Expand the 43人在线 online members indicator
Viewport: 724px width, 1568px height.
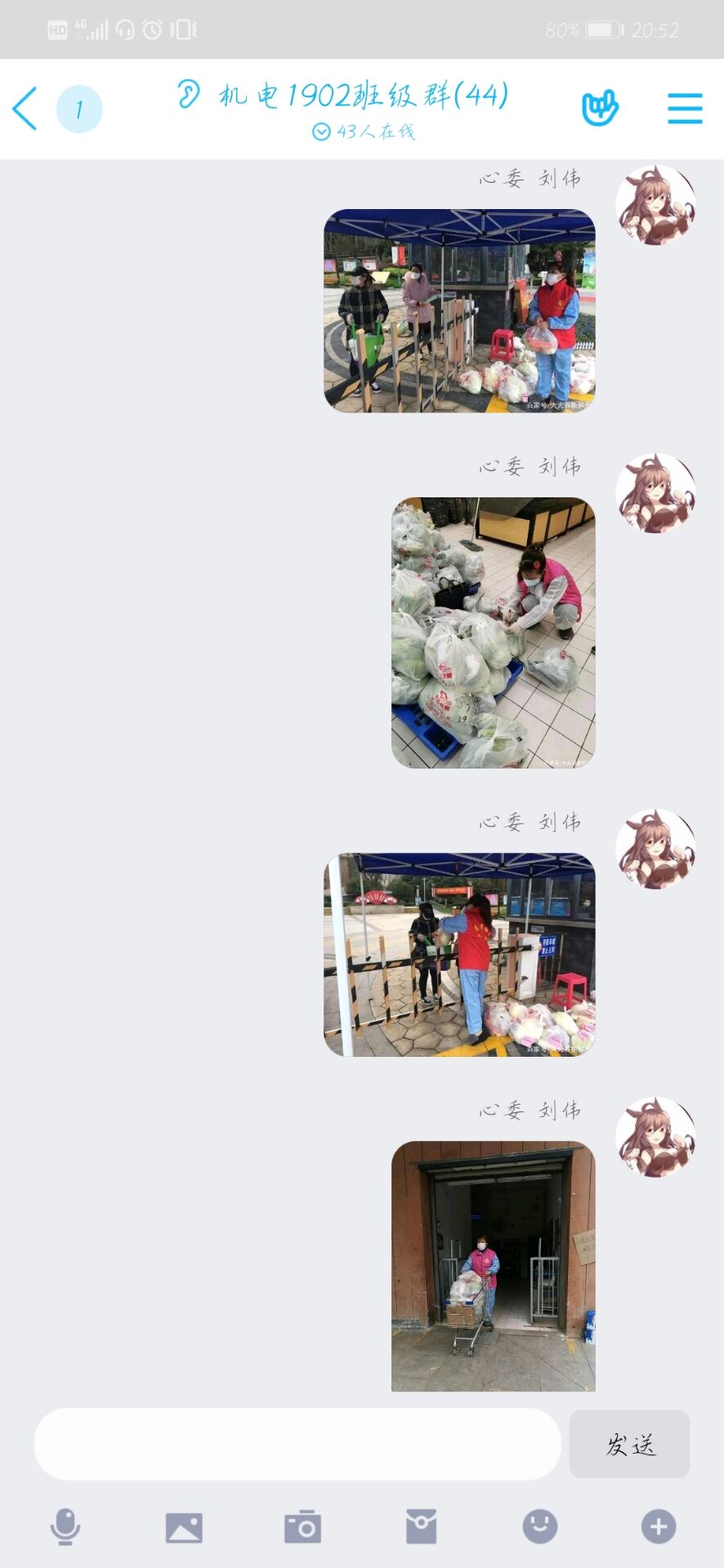[364, 131]
